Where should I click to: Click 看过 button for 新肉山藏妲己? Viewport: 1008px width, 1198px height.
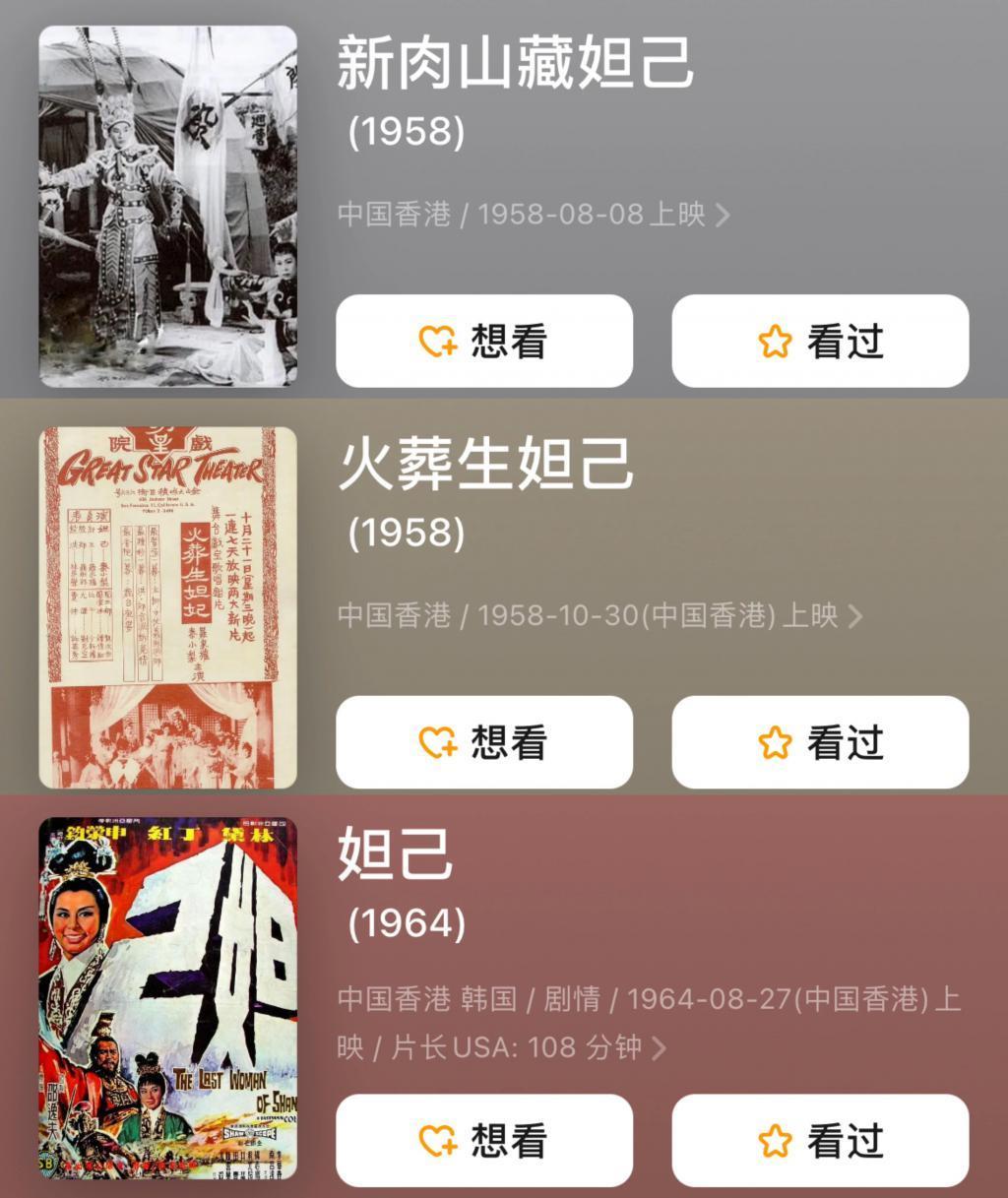[819, 339]
